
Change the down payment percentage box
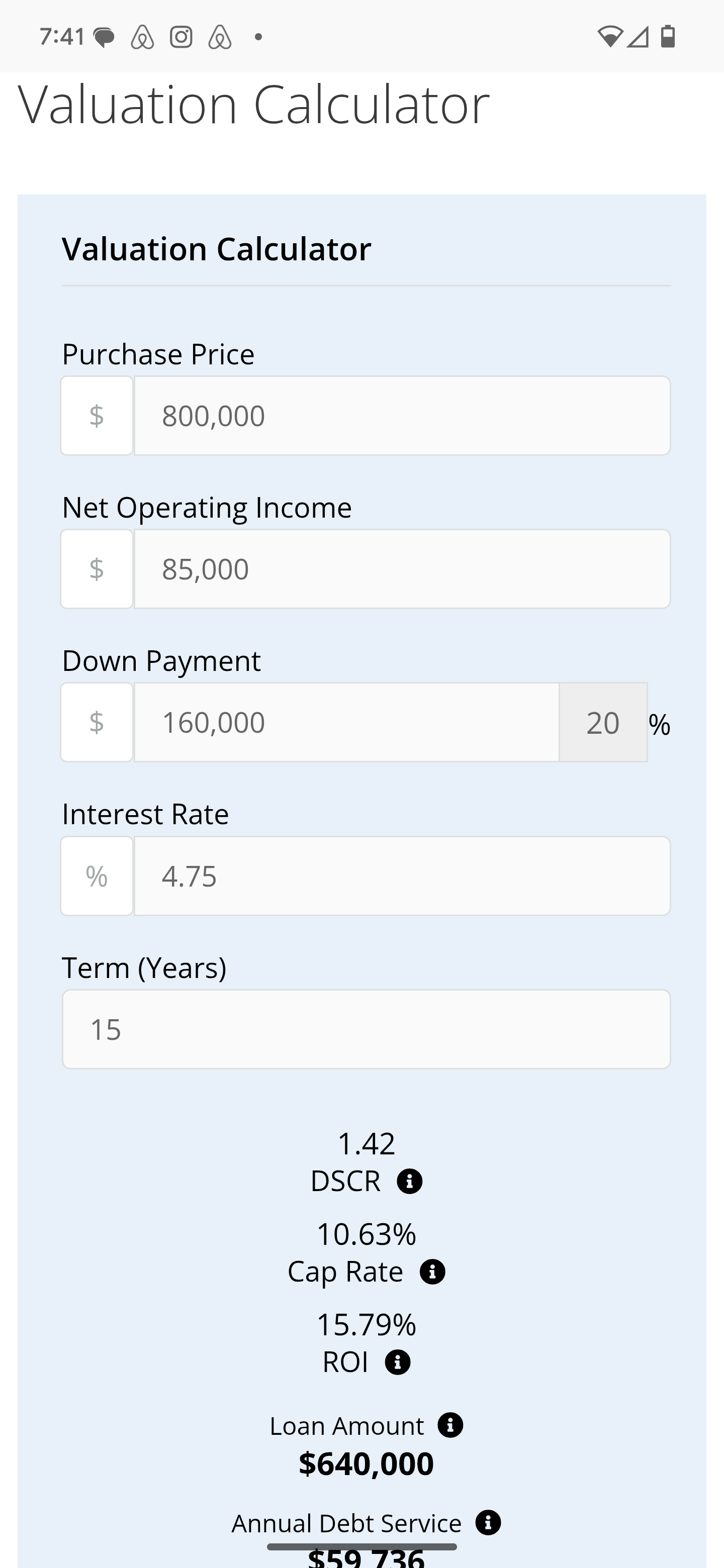coord(603,723)
